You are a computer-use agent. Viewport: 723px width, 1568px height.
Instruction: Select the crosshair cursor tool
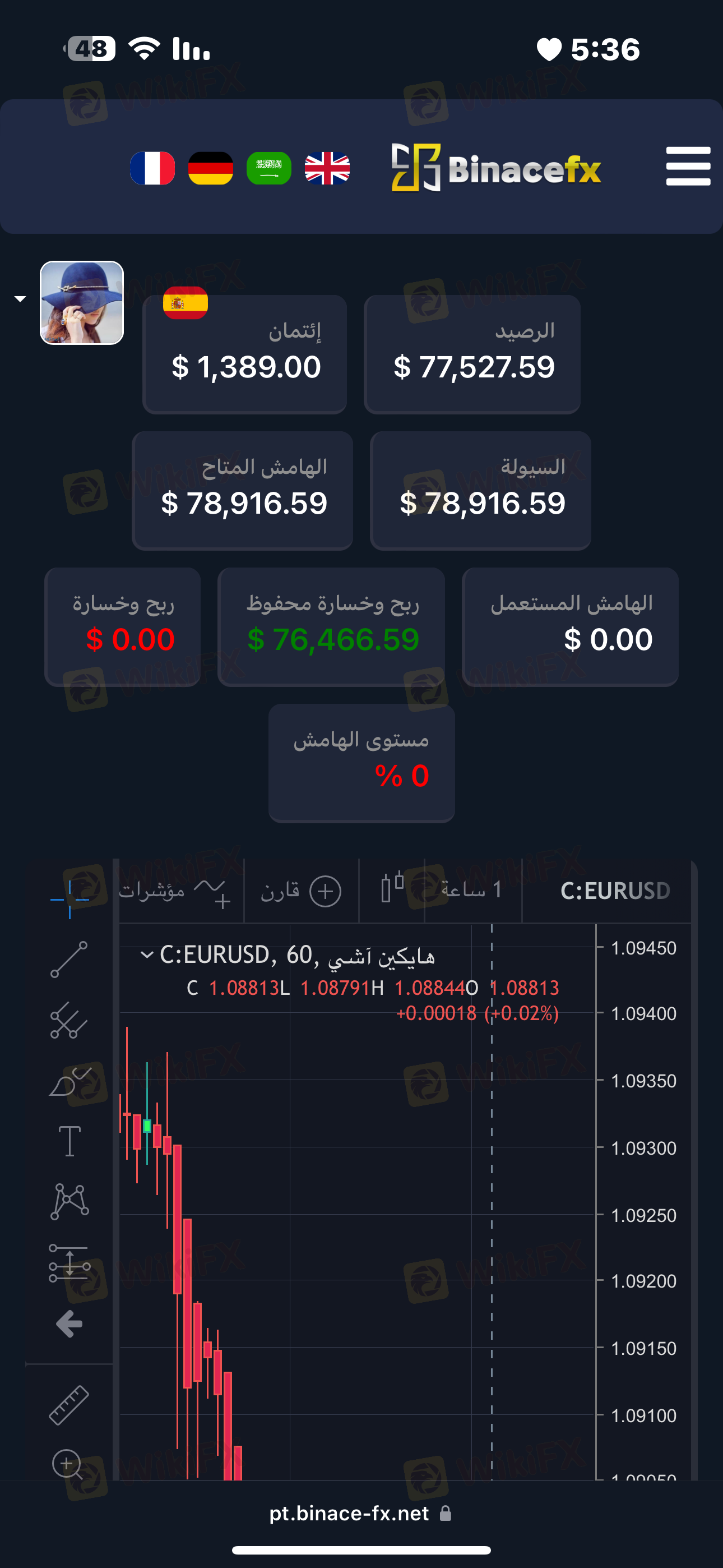pos(69,899)
